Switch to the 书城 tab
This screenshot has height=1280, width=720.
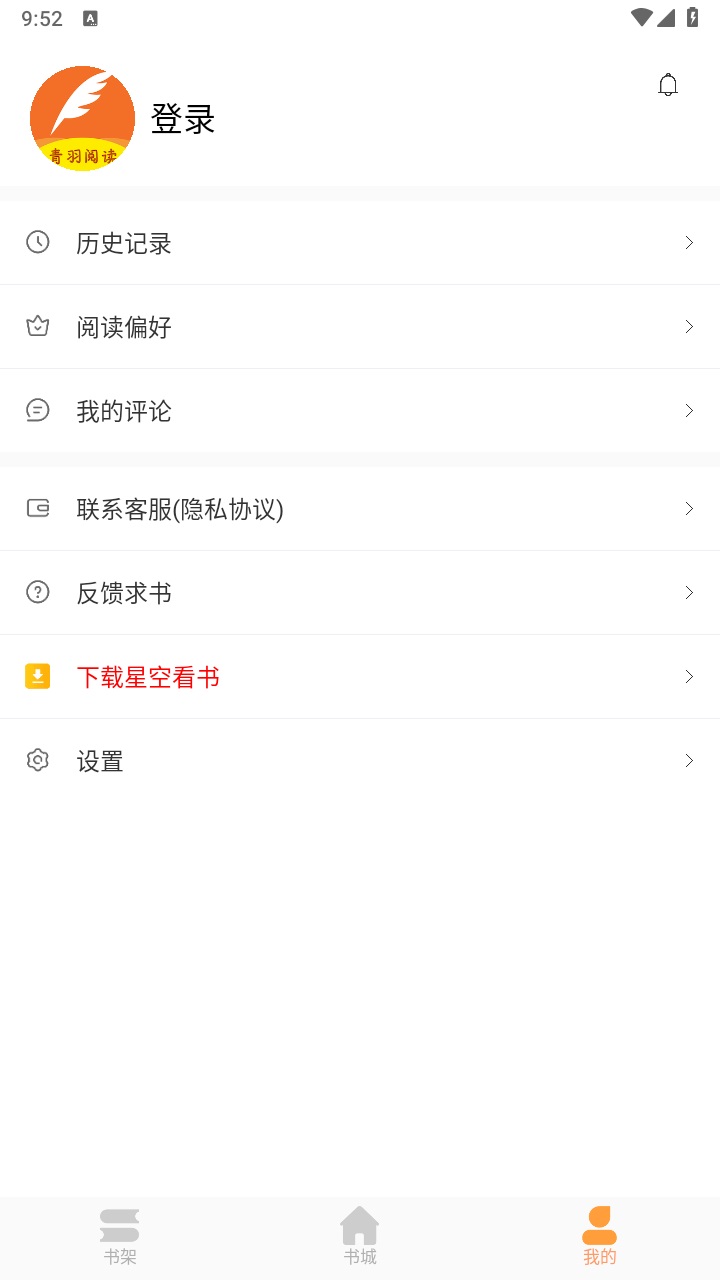[x=359, y=1238]
